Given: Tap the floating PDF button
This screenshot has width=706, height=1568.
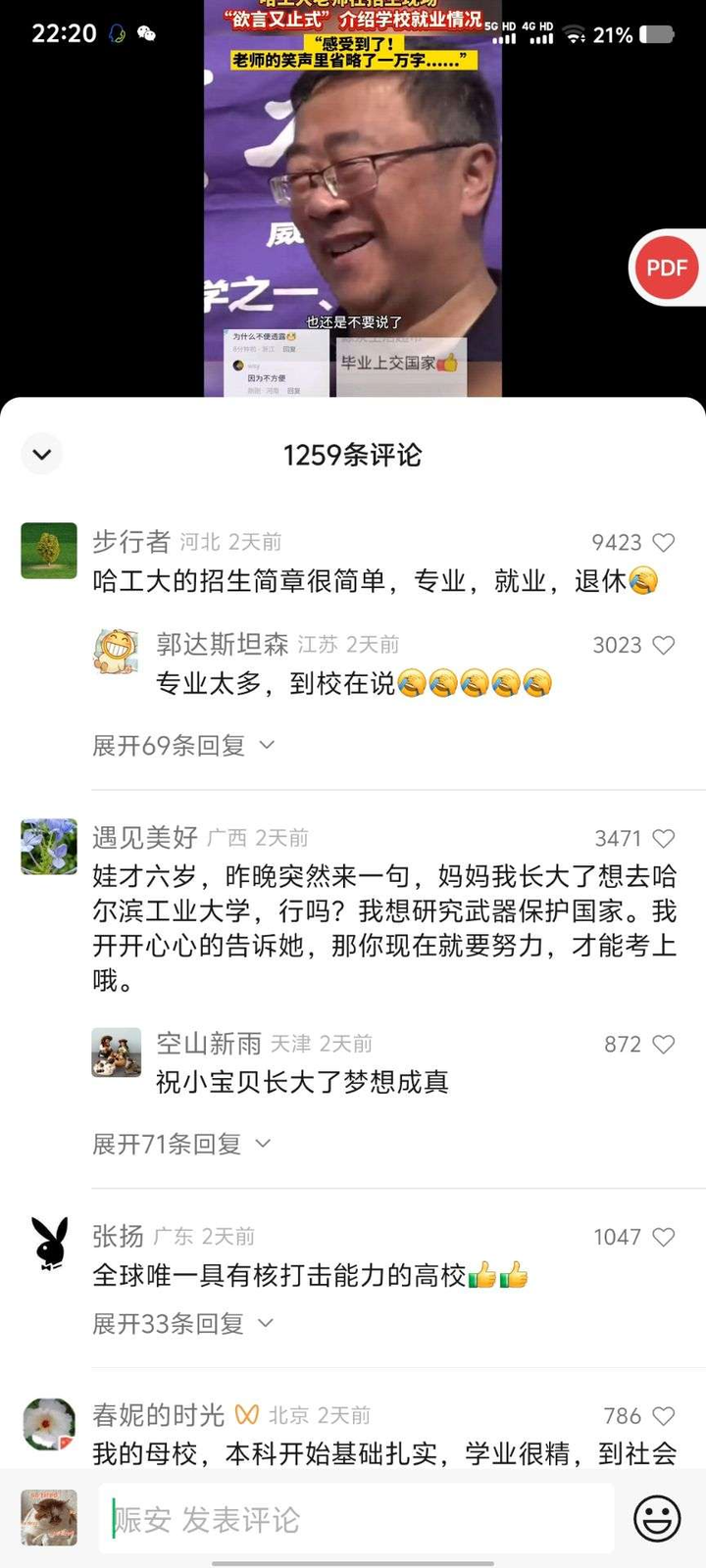Looking at the screenshot, I should [x=667, y=268].
